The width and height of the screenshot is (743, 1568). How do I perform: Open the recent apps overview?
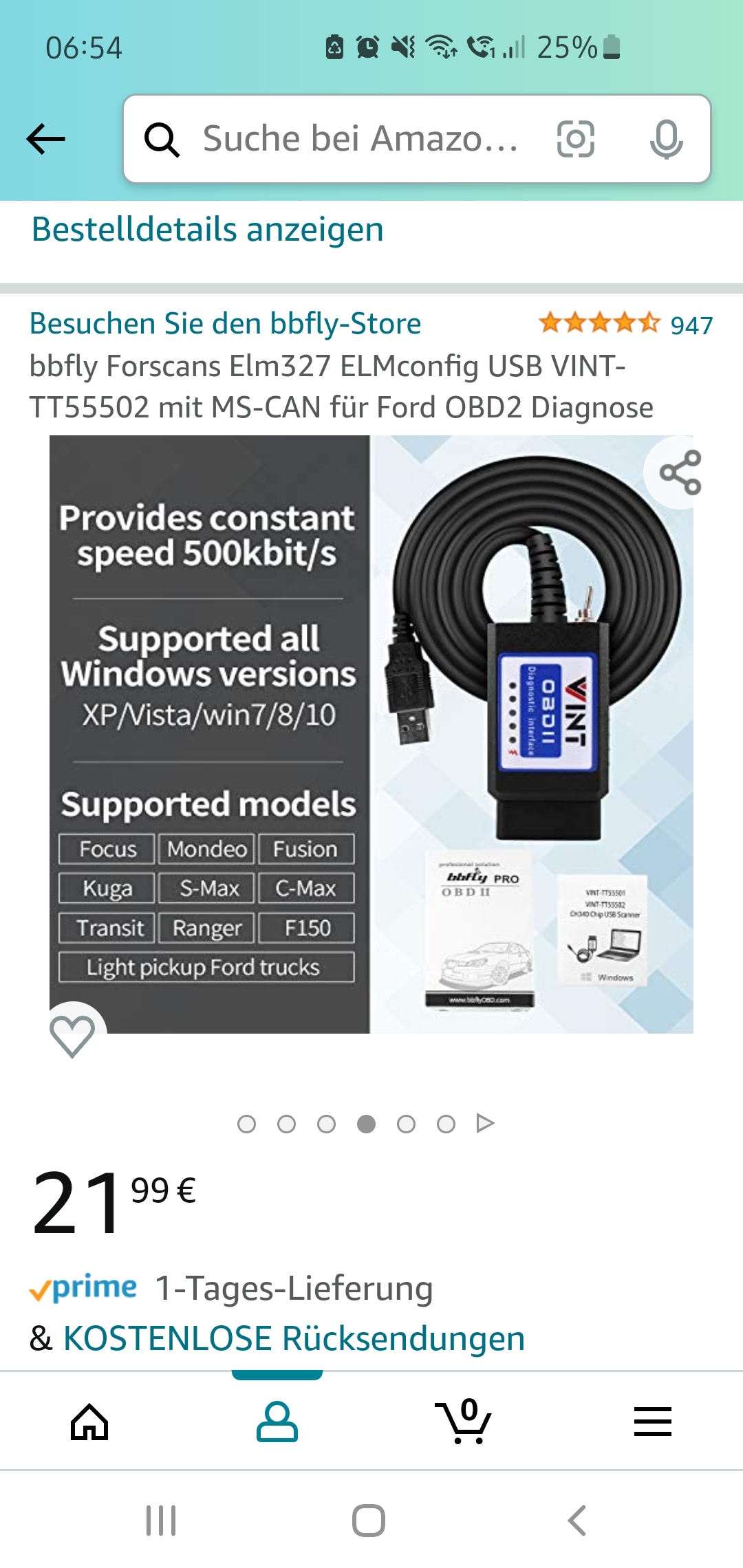pos(161,1521)
